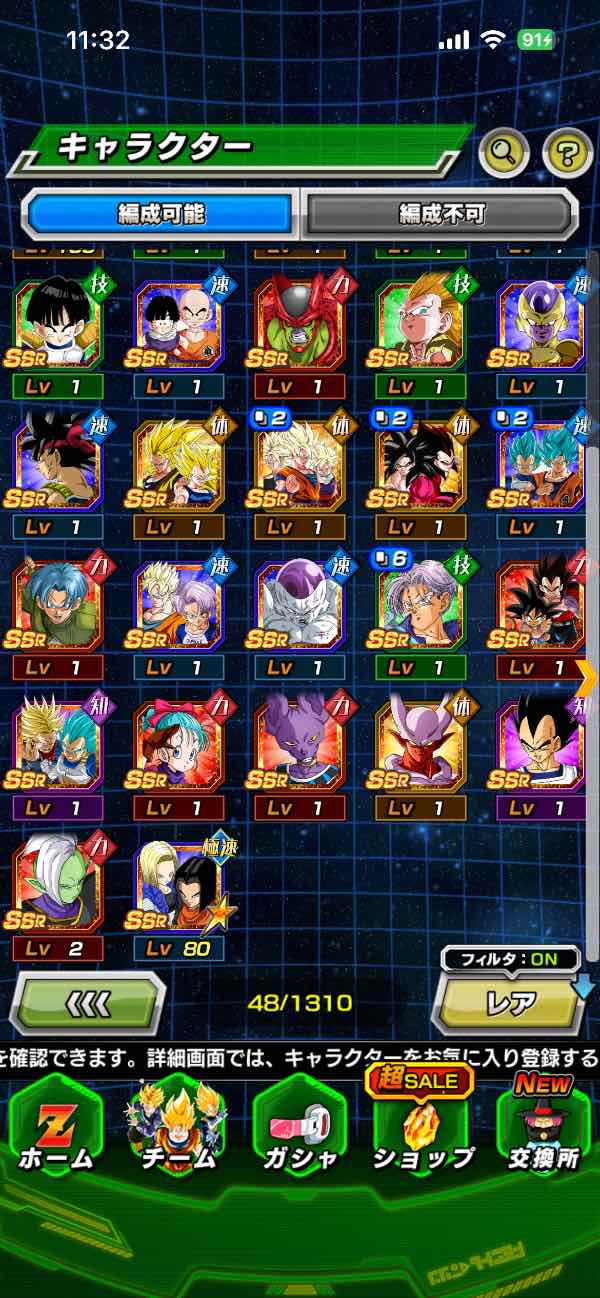Open the ショップ section
600x1298 pixels.
(422, 1127)
